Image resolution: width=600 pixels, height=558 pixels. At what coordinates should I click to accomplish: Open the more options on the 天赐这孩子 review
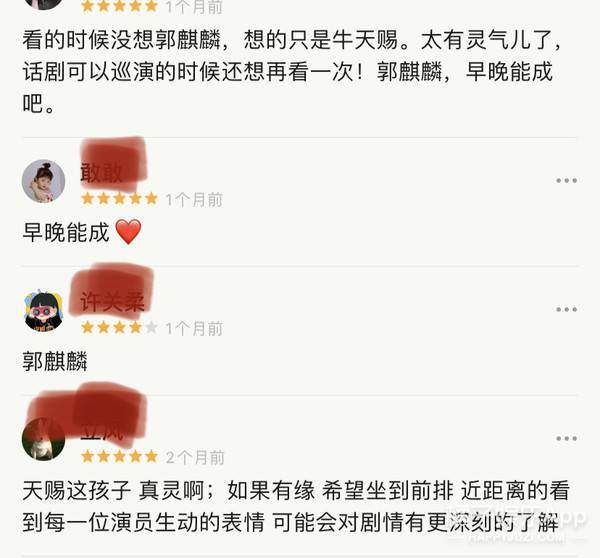click(x=566, y=438)
